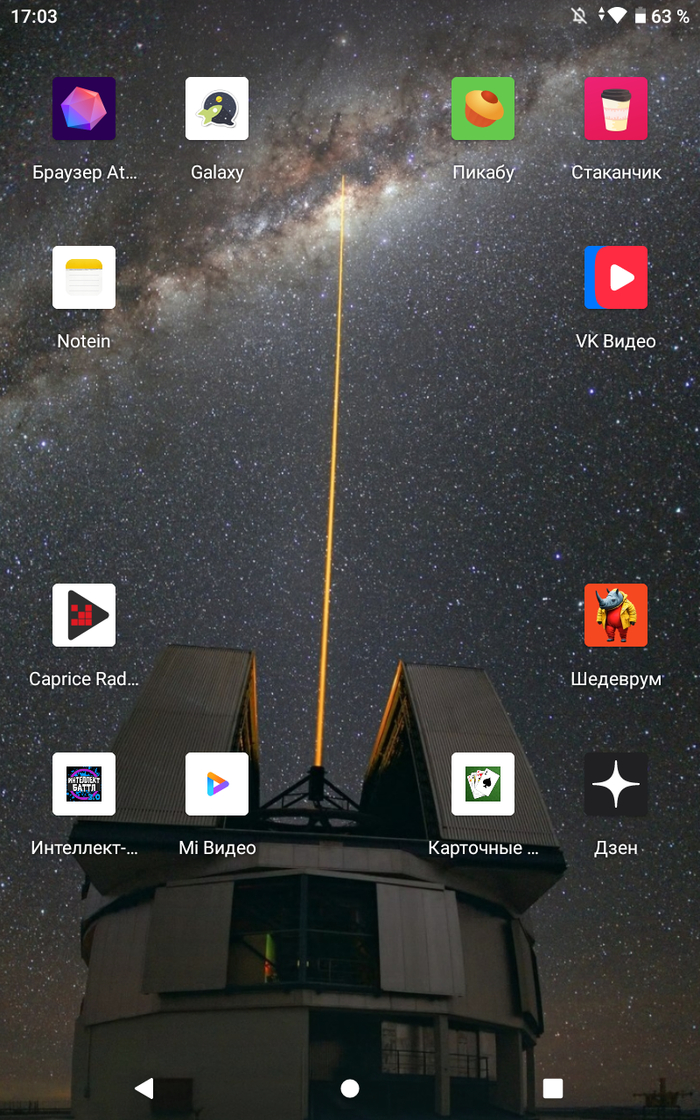Open recent apps via square button
700x1120 pixels.
pos(553,1088)
